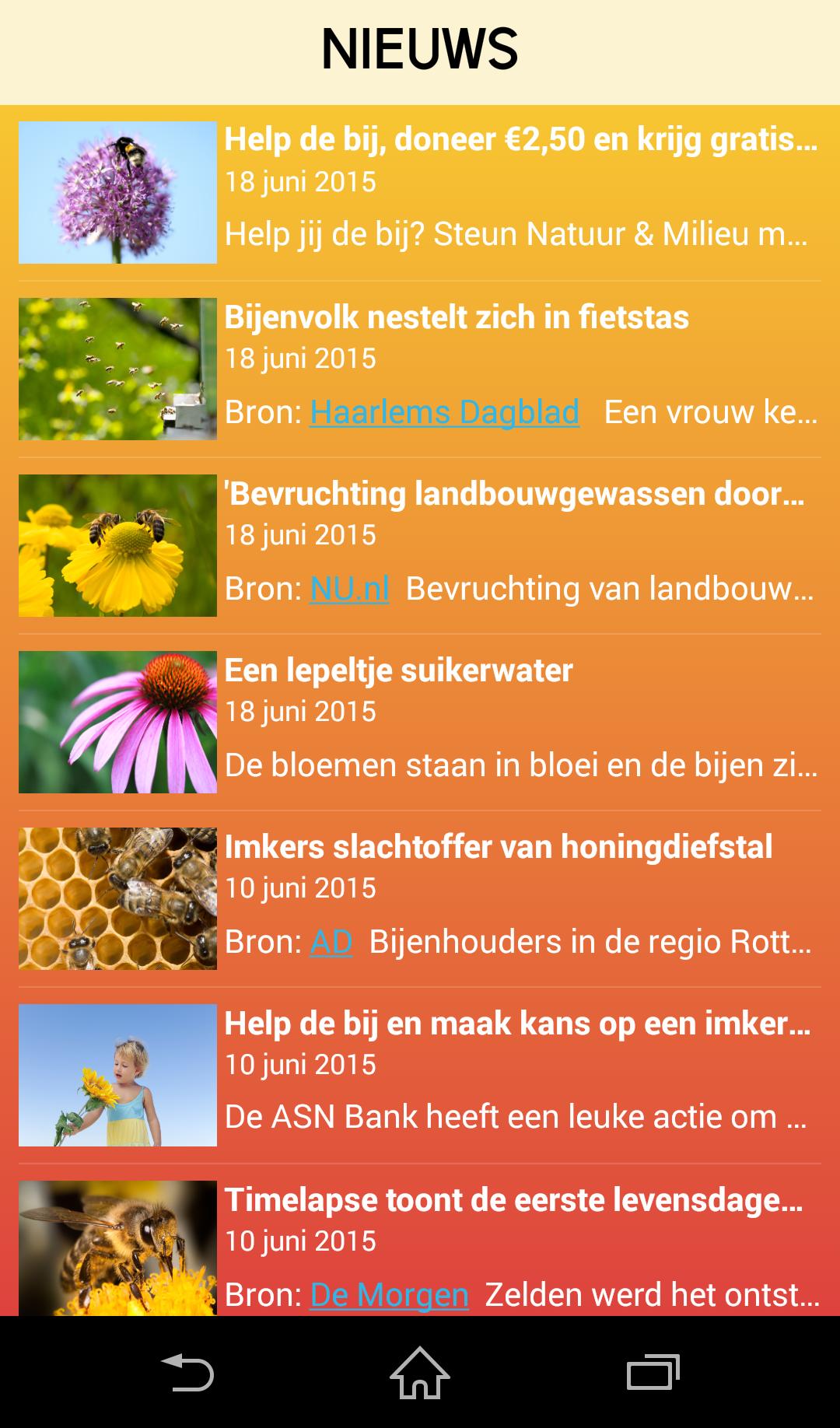
Task: Open the 'Help de bij, doneer €2,50' article
Action: point(520,140)
